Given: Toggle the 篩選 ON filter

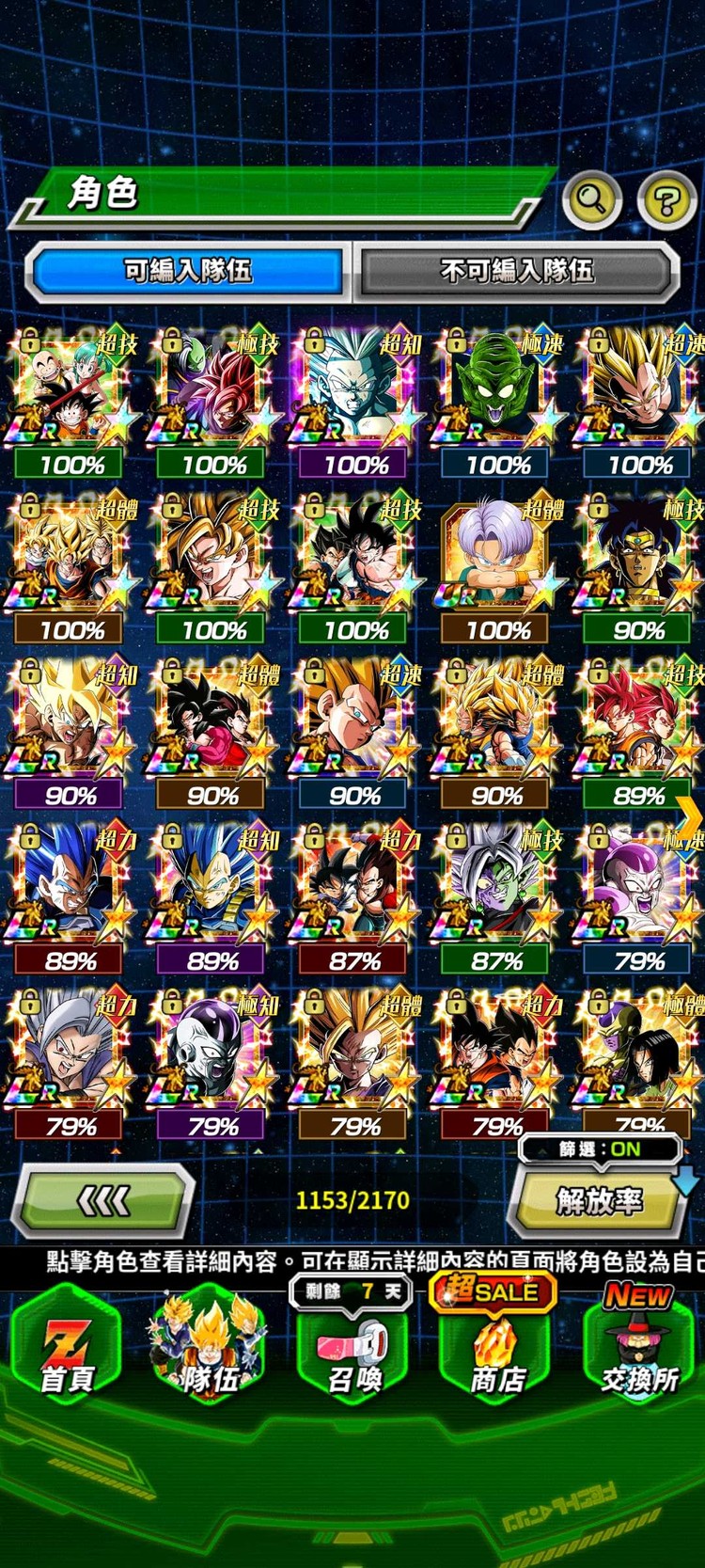Looking at the screenshot, I should coord(600,1148).
